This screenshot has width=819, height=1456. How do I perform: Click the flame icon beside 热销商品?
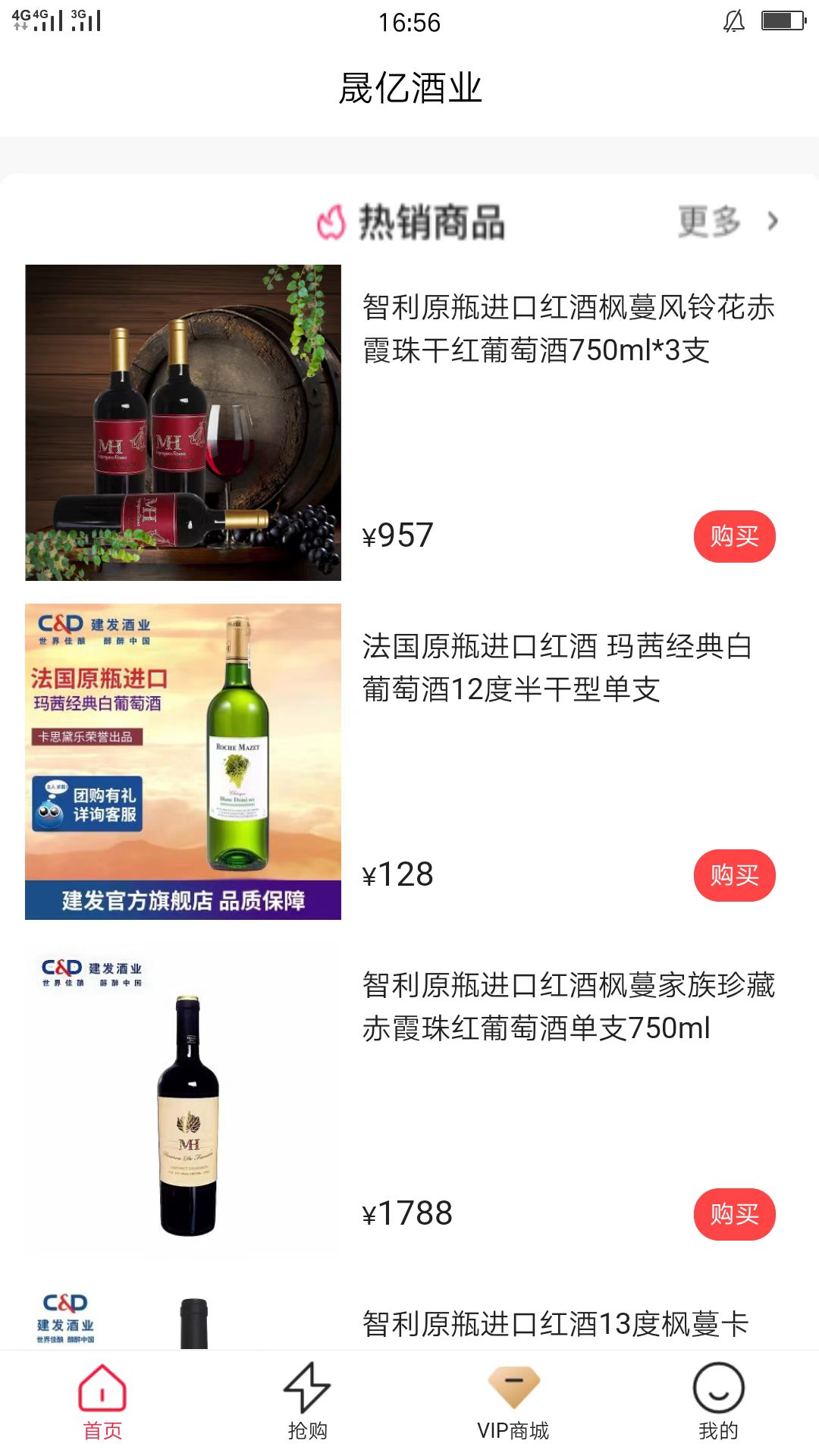[331, 221]
